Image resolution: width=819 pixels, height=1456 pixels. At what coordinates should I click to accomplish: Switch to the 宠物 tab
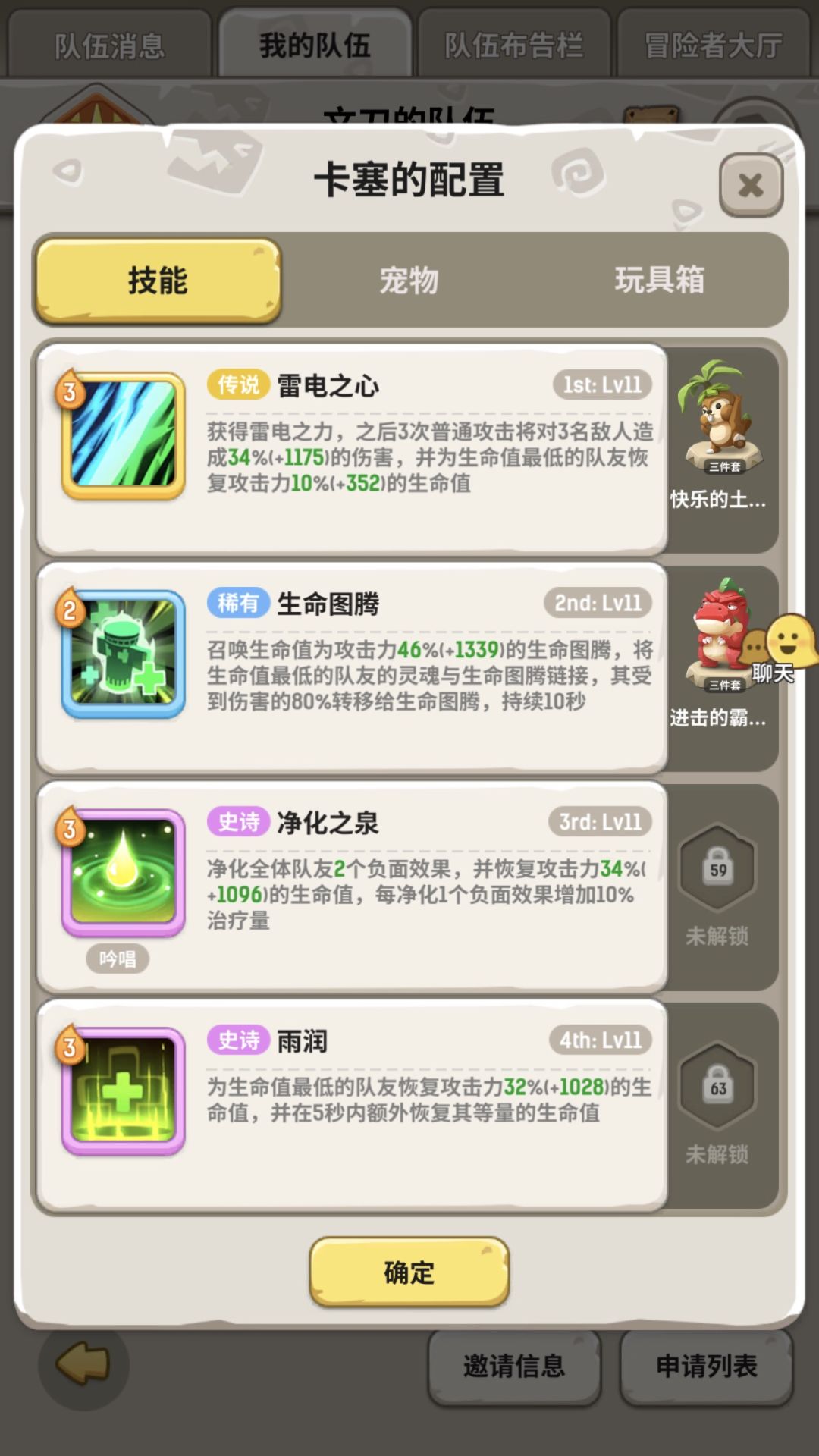[x=409, y=280]
